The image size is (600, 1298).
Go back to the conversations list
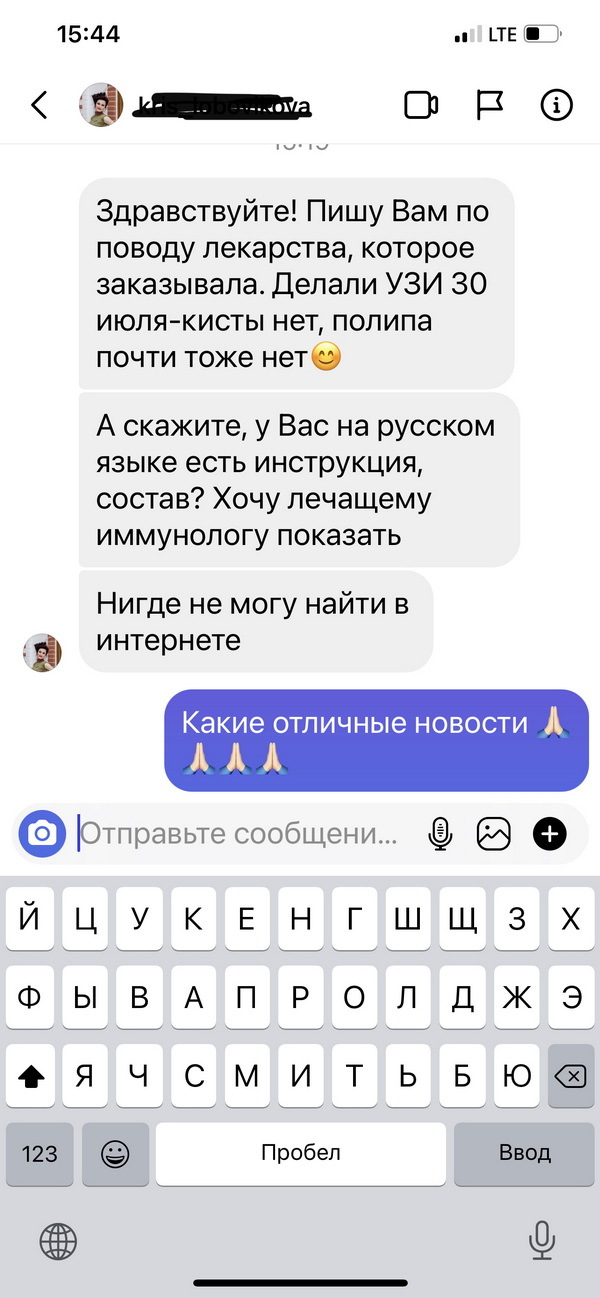(39, 105)
